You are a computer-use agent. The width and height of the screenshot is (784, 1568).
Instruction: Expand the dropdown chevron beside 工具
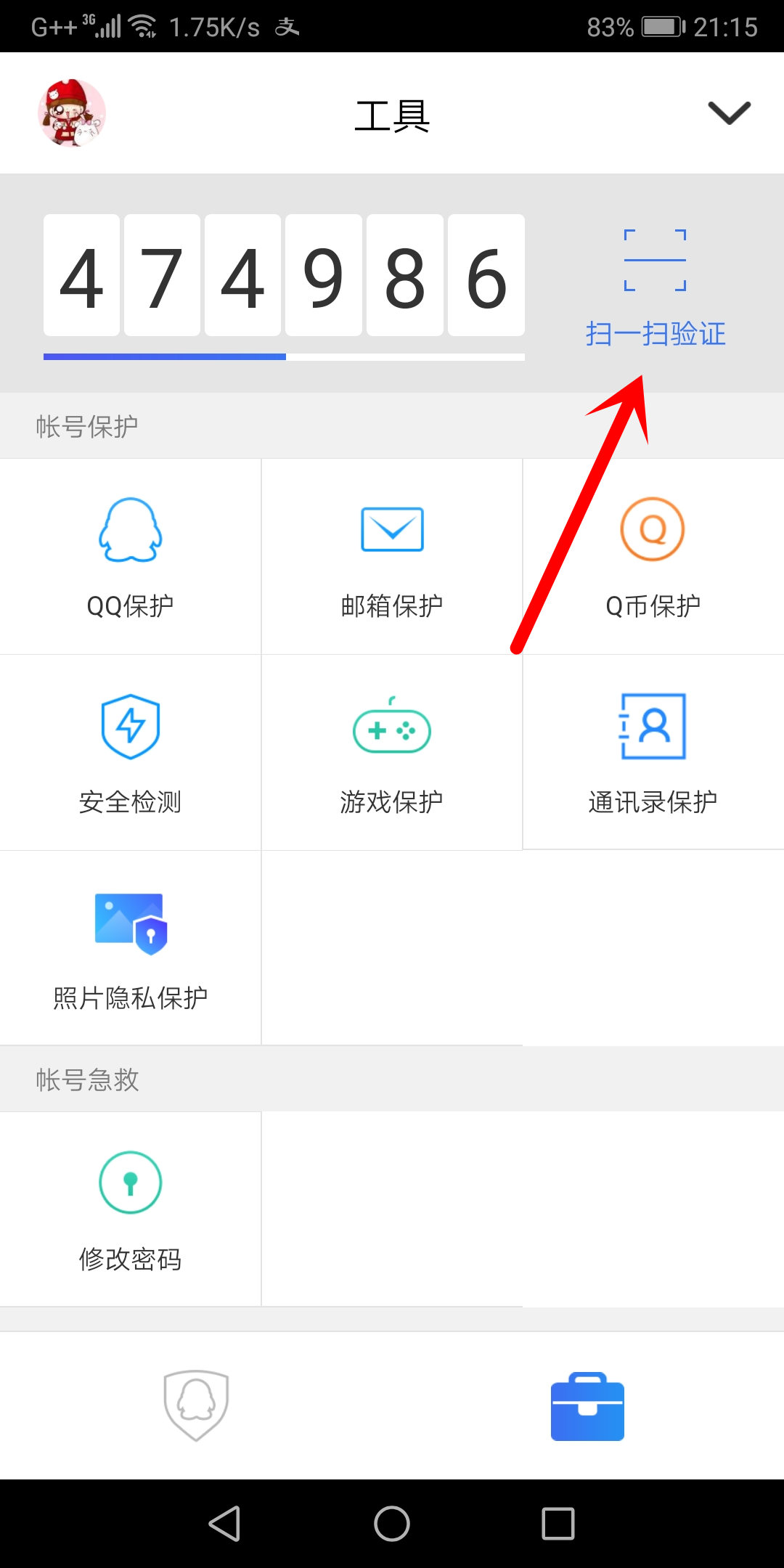click(x=729, y=113)
